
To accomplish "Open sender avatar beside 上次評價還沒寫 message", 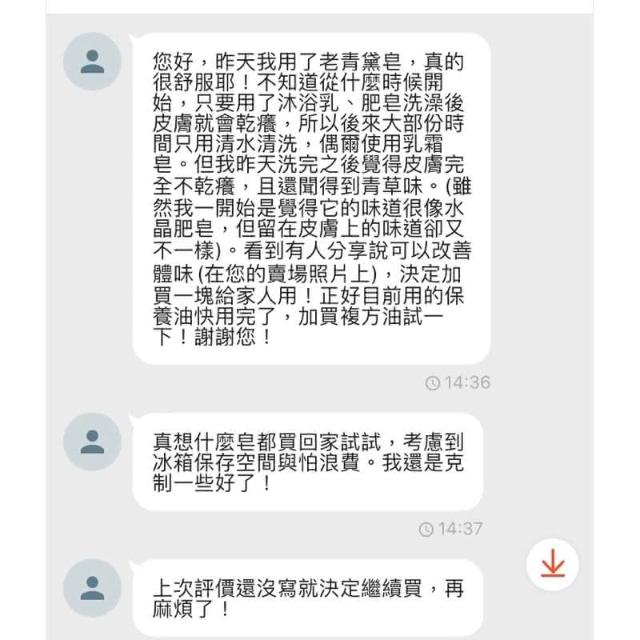I will click(x=92, y=587).
